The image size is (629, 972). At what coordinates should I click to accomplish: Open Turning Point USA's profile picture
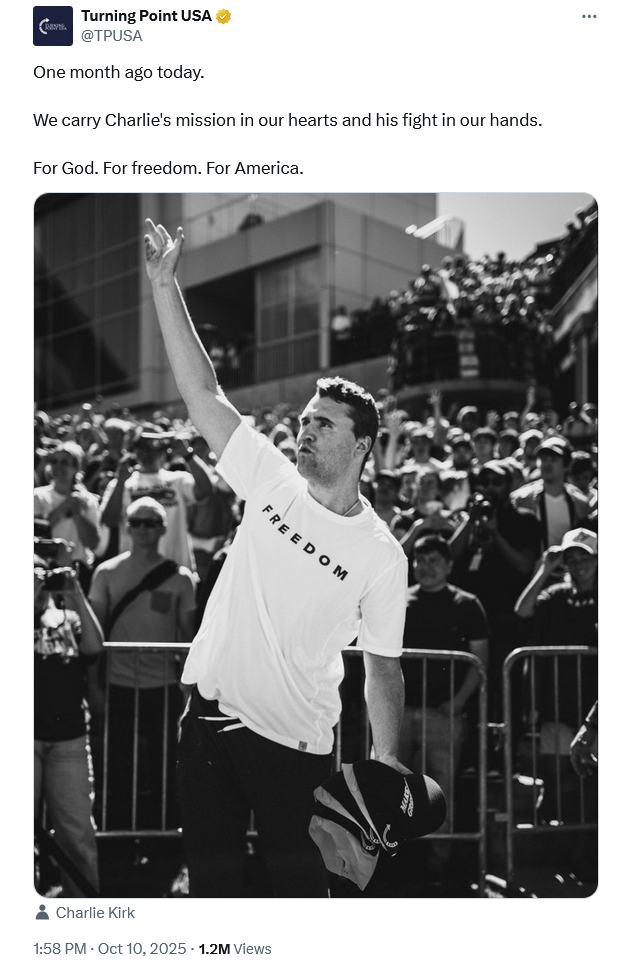tap(53, 26)
